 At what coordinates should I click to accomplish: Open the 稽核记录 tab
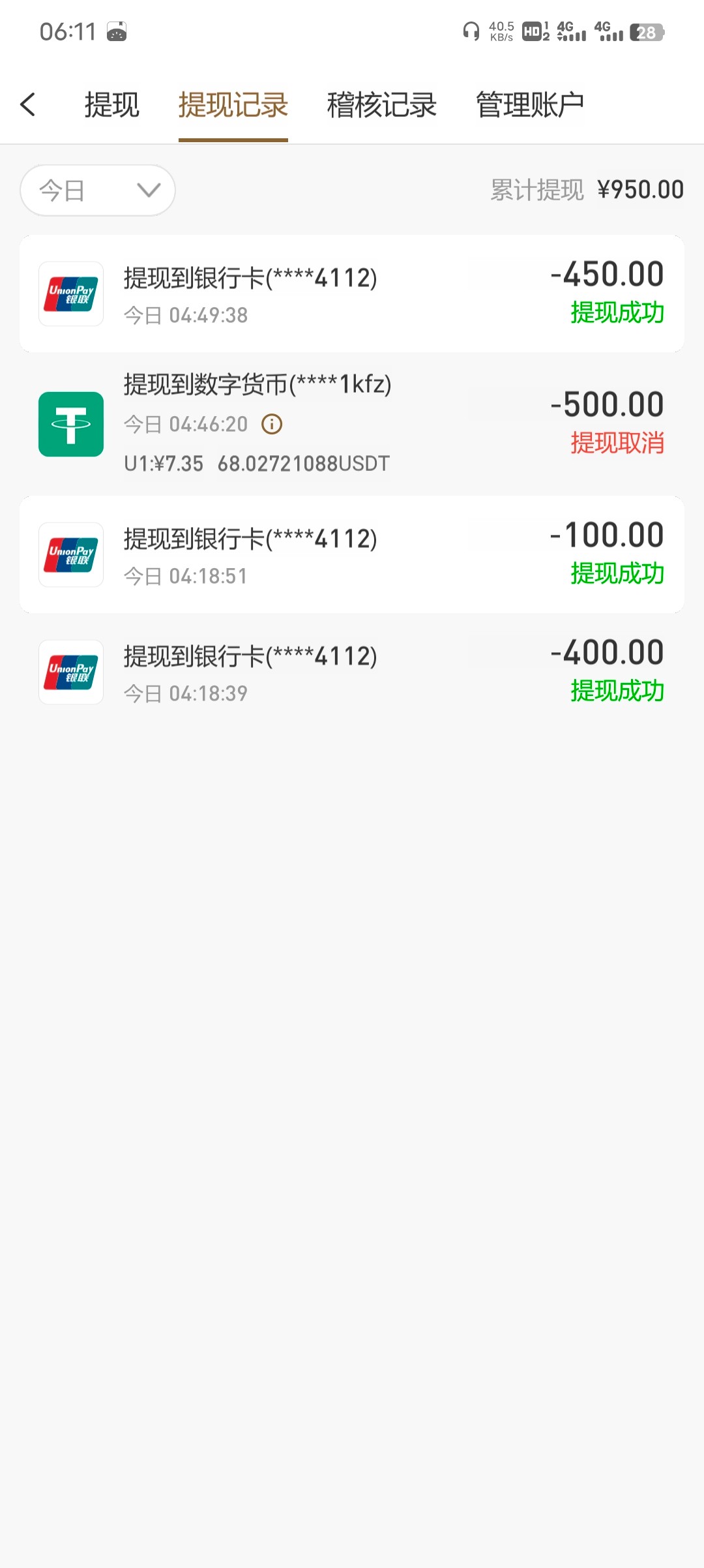pyautogui.click(x=381, y=105)
